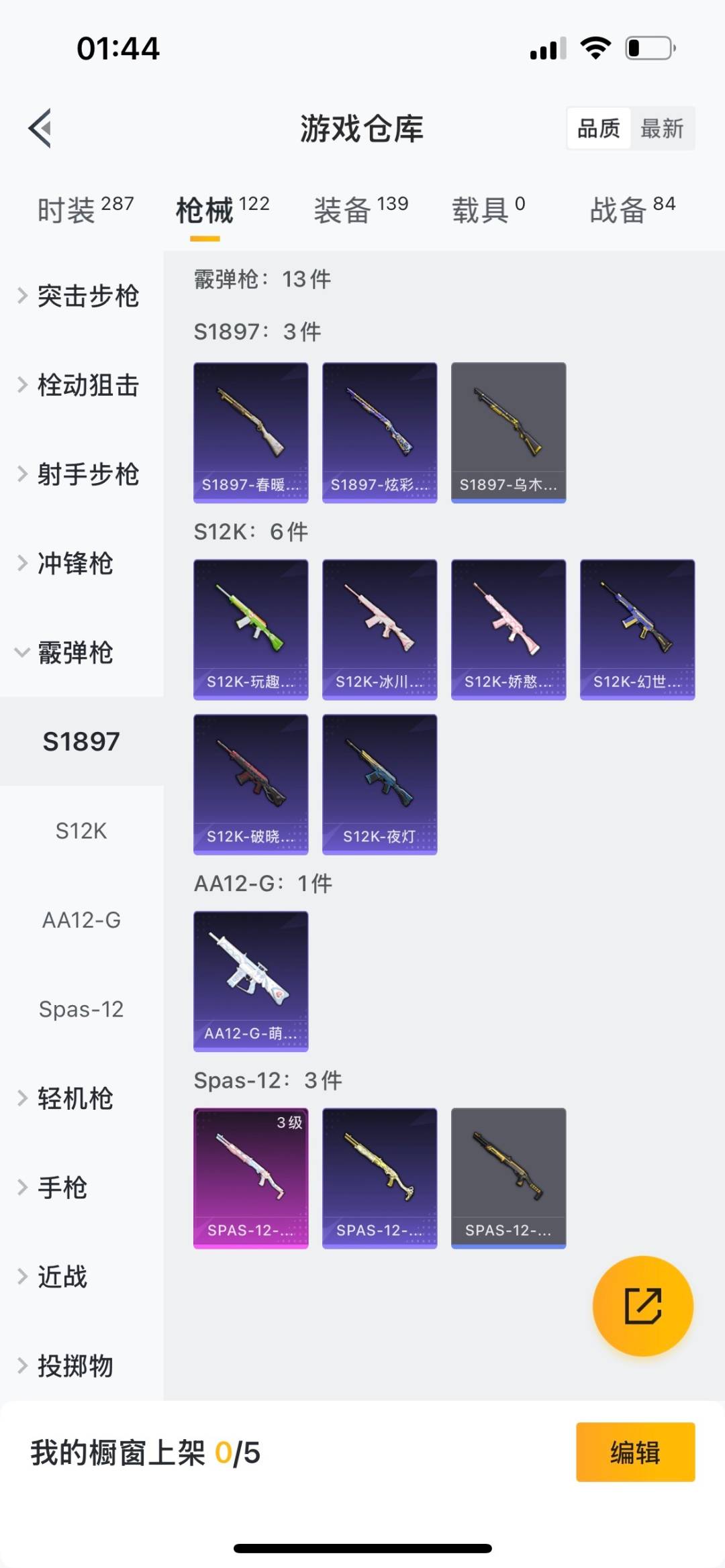Open the S1897-春暖 weapon skin card
Viewport: 725px width, 1568px height.
pyautogui.click(x=250, y=431)
